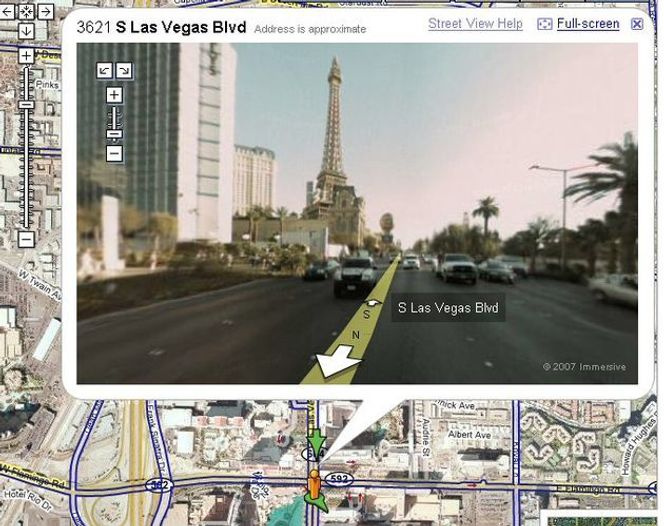Pan the map downward

click(26, 30)
